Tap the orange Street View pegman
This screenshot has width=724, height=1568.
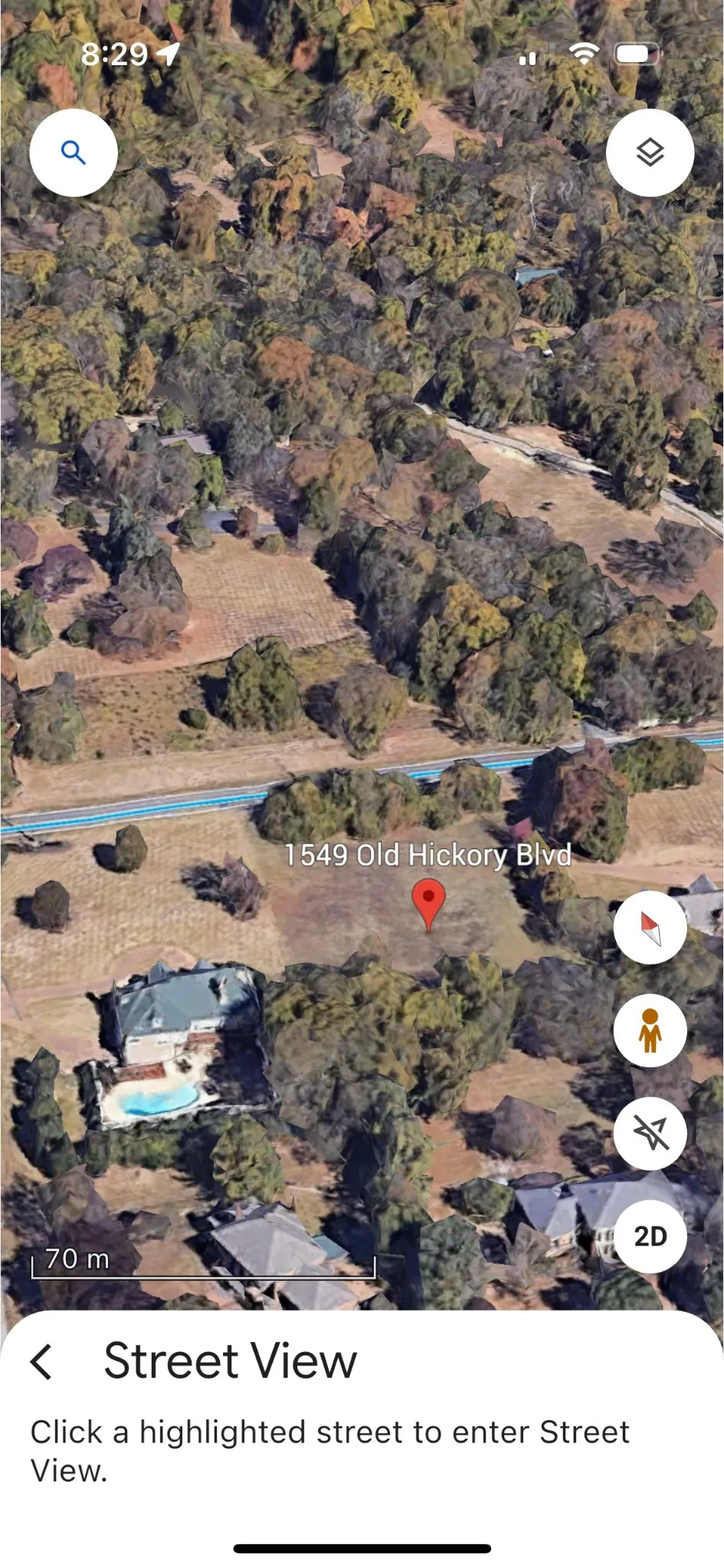click(x=650, y=1031)
